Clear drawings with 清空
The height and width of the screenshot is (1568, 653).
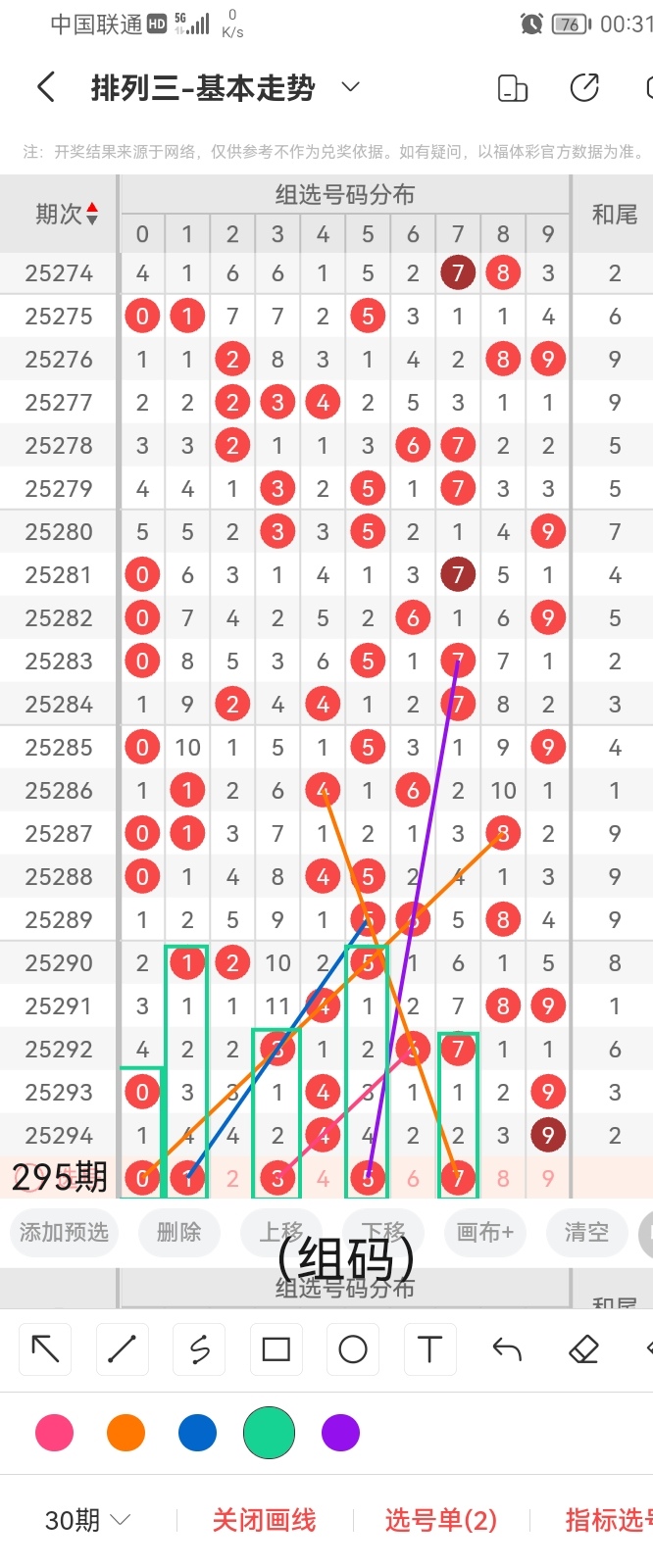(x=586, y=1232)
